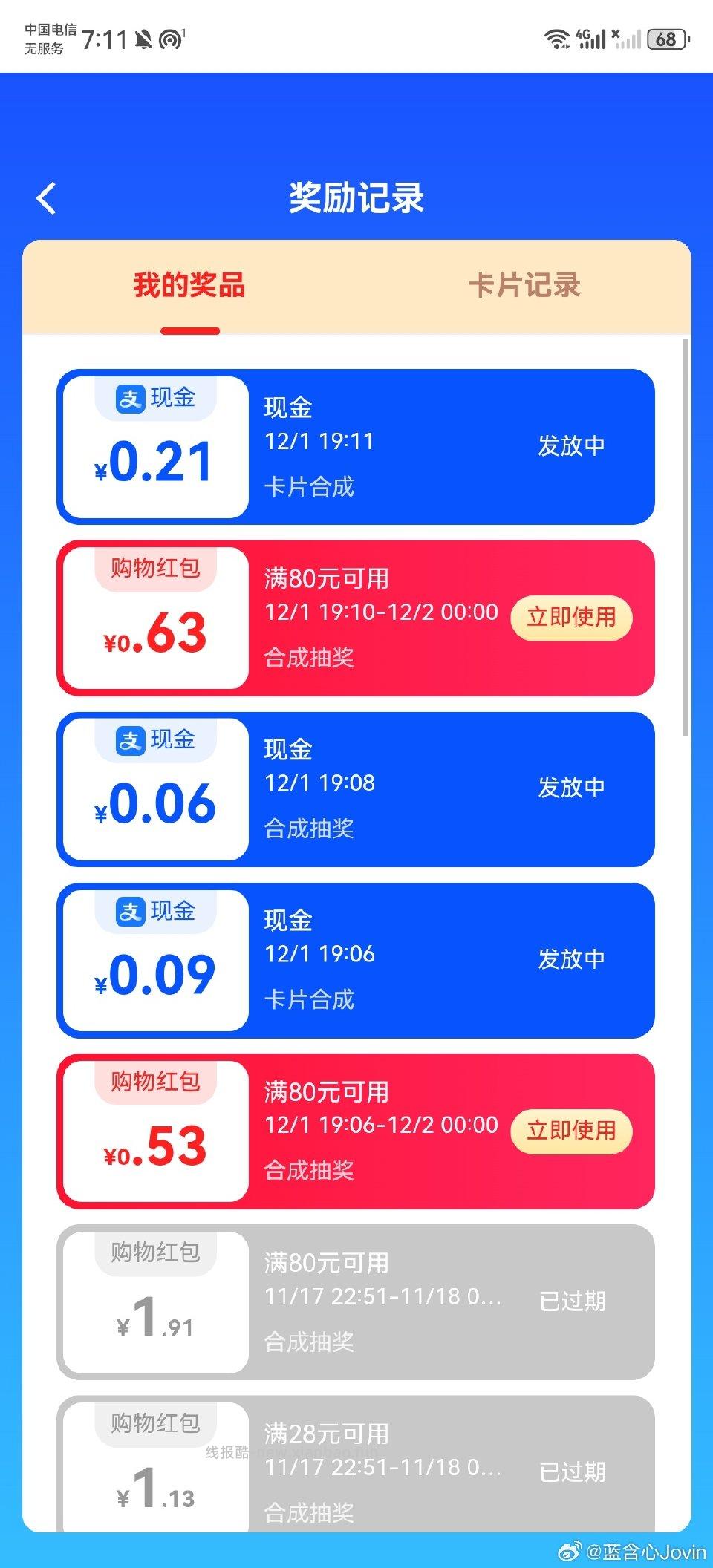Tap 卡片合成 under the ¥0.21 cash prize
The height and width of the screenshot is (1568, 713).
pos(310,488)
